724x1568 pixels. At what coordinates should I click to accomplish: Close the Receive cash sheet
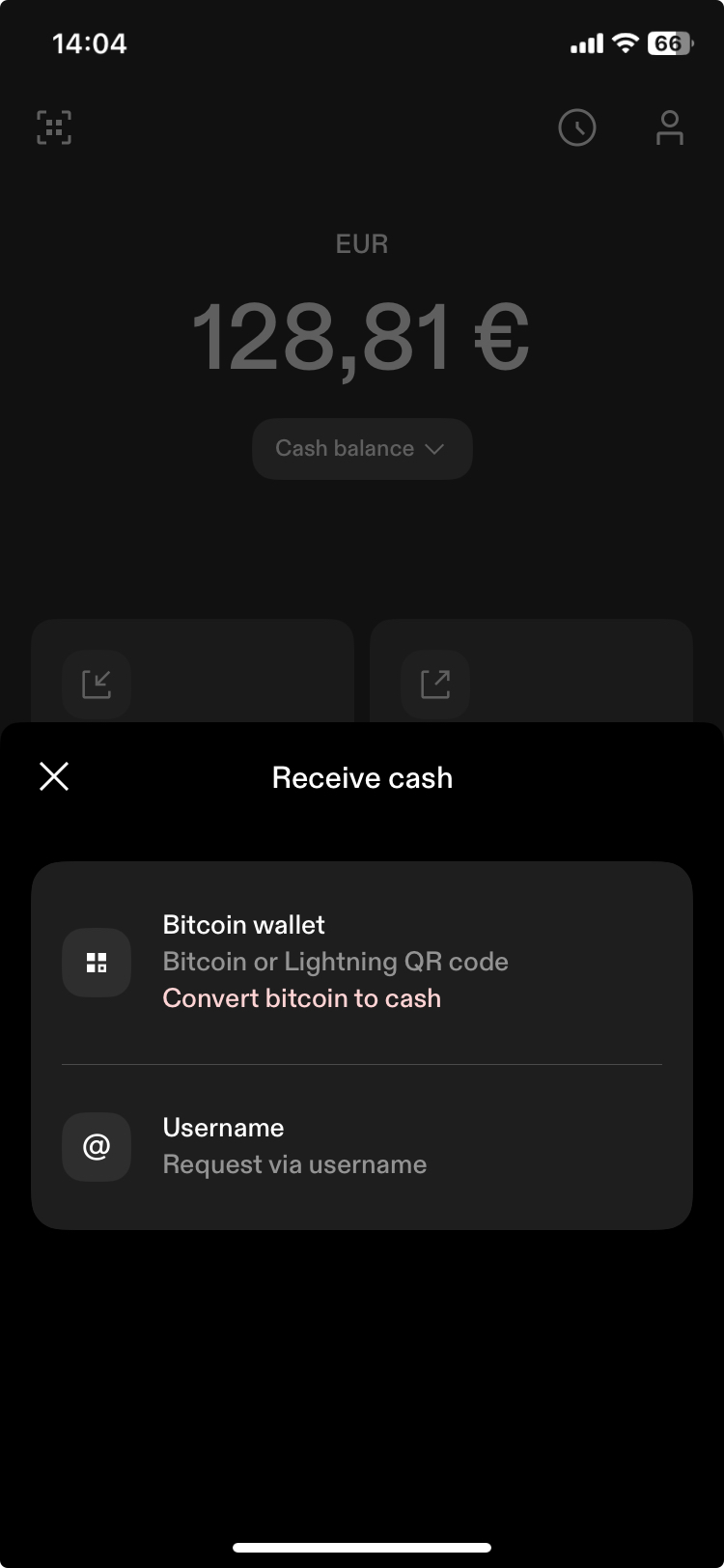tap(53, 776)
